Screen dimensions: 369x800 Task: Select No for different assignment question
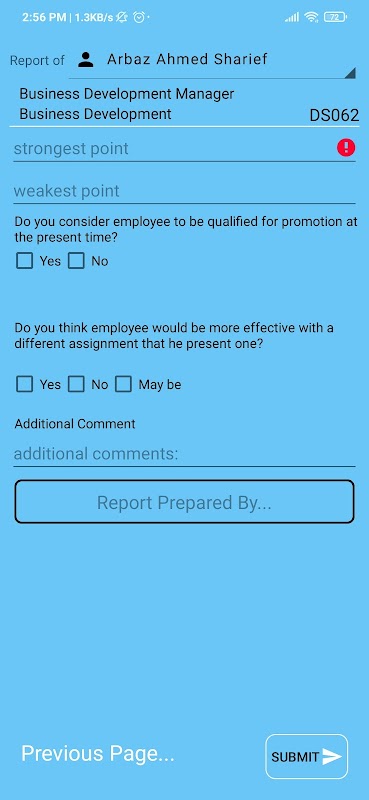(76, 384)
